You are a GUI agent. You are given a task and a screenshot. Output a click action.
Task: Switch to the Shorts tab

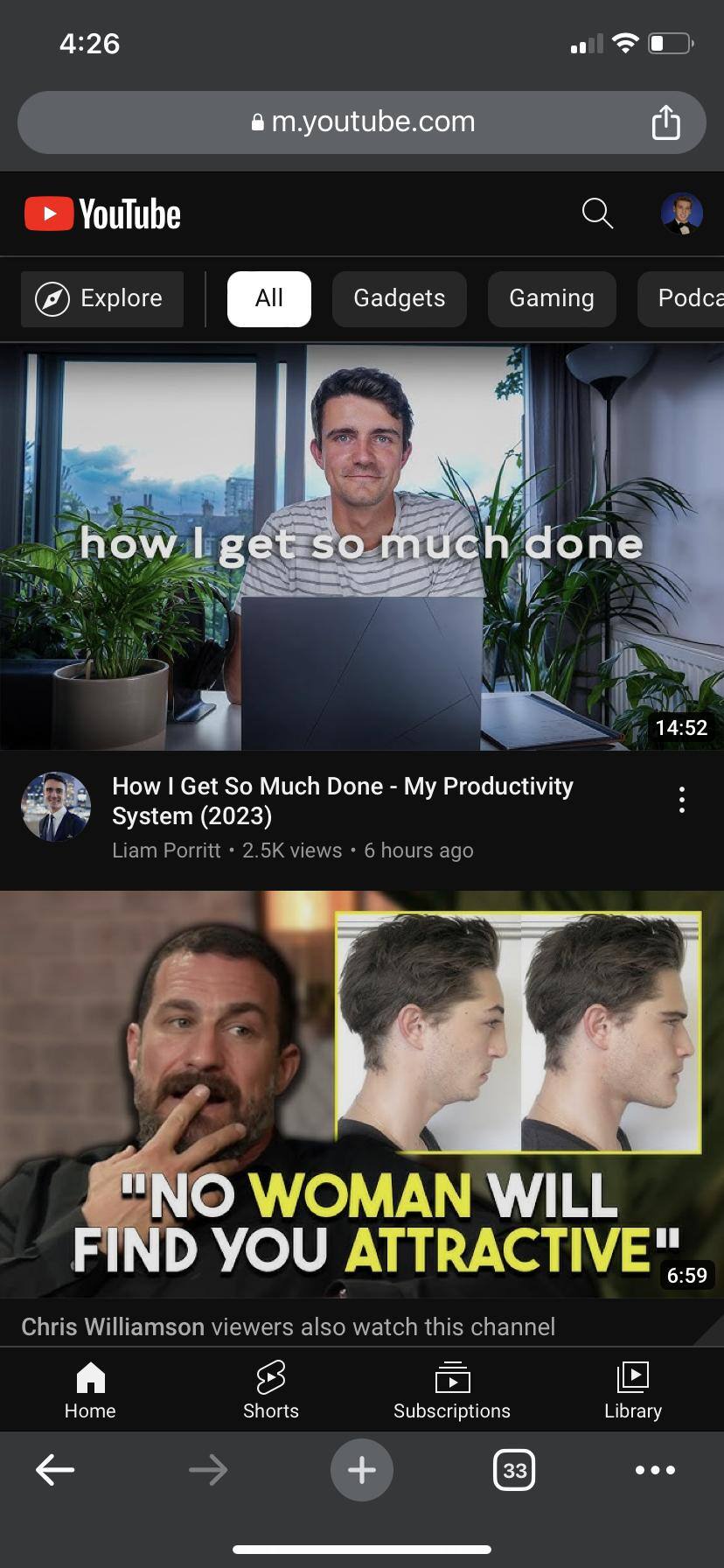[271, 1389]
